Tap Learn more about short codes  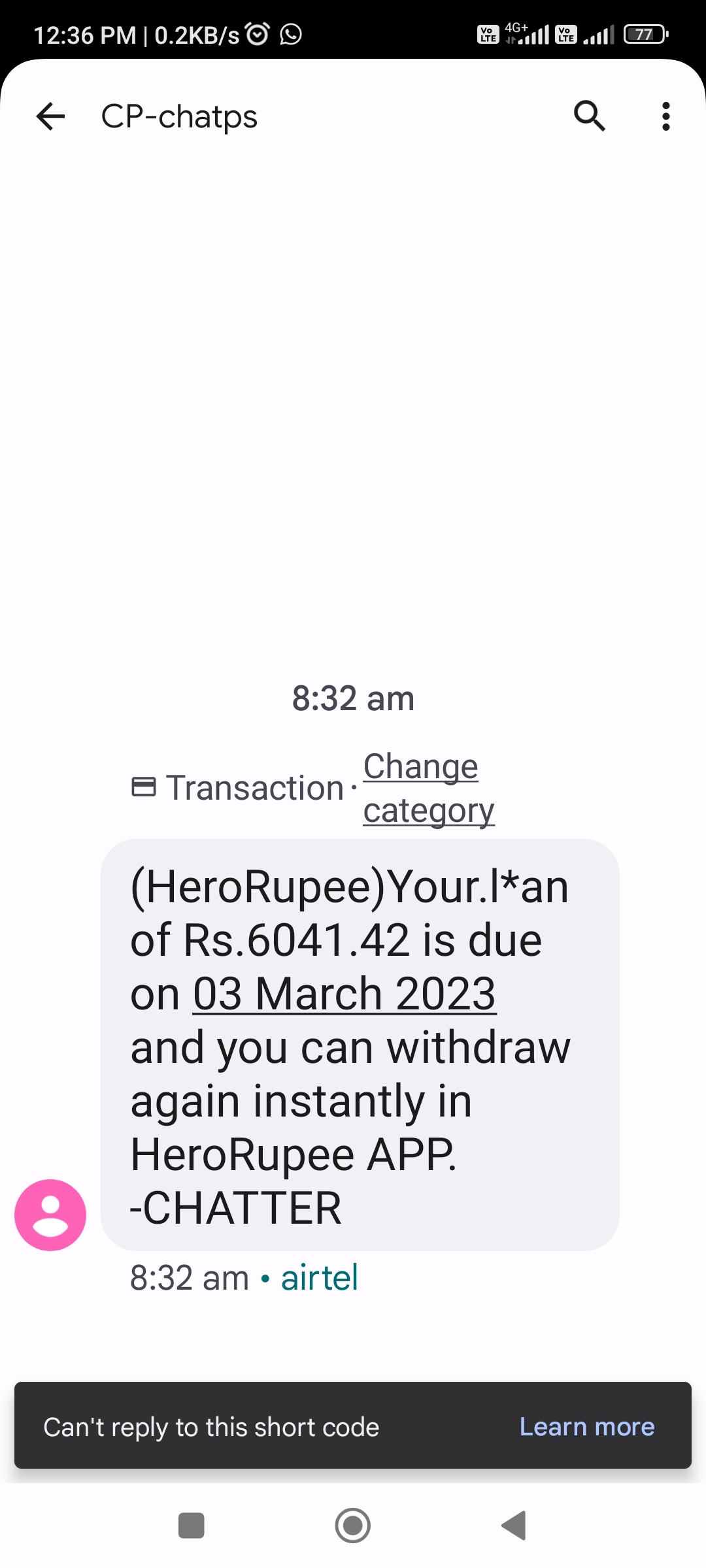click(586, 1427)
